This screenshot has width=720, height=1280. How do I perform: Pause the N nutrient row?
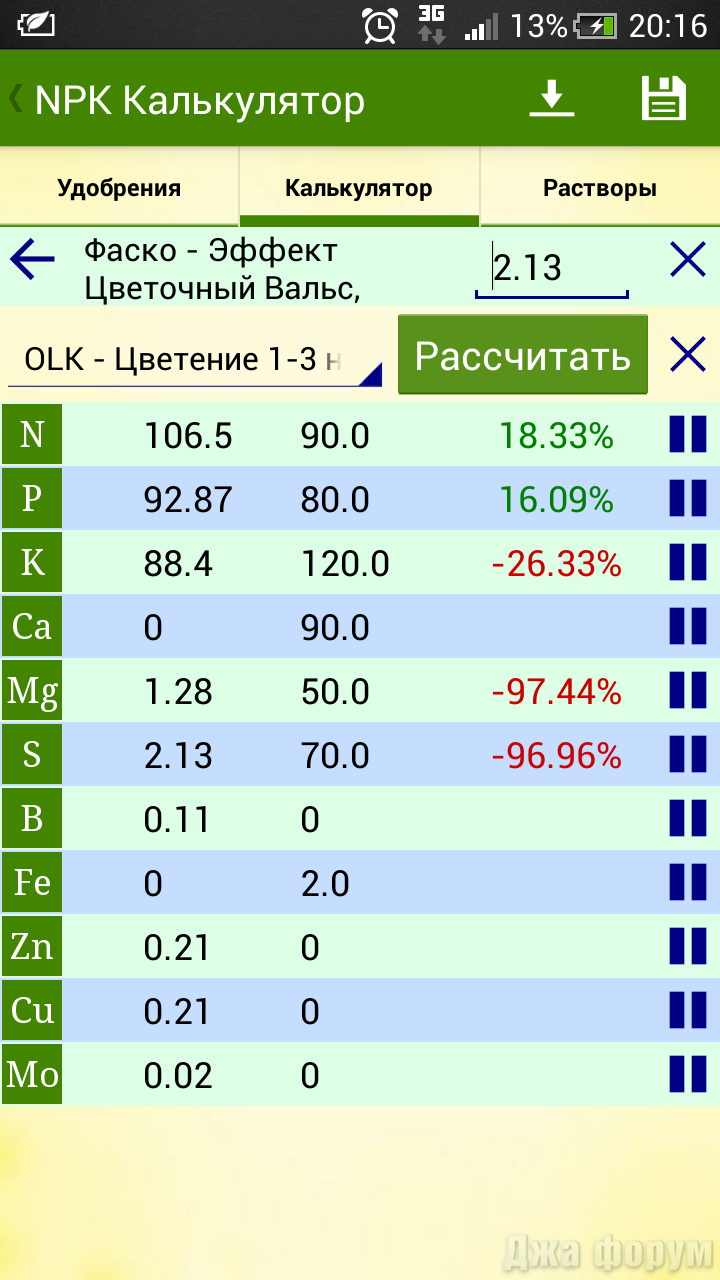(x=688, y=435)
